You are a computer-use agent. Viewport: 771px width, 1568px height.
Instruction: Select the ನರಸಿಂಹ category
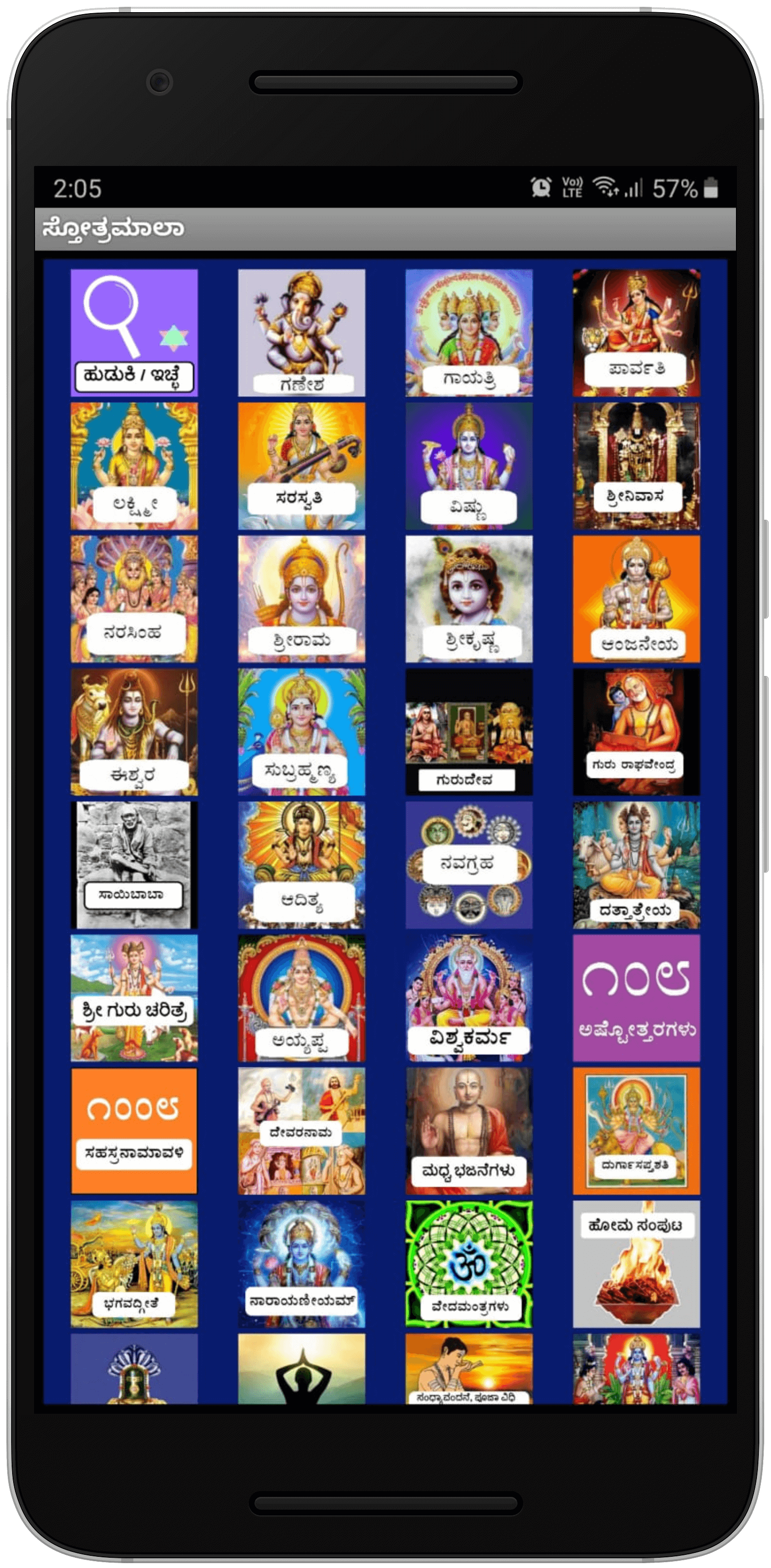click(134, 599)
